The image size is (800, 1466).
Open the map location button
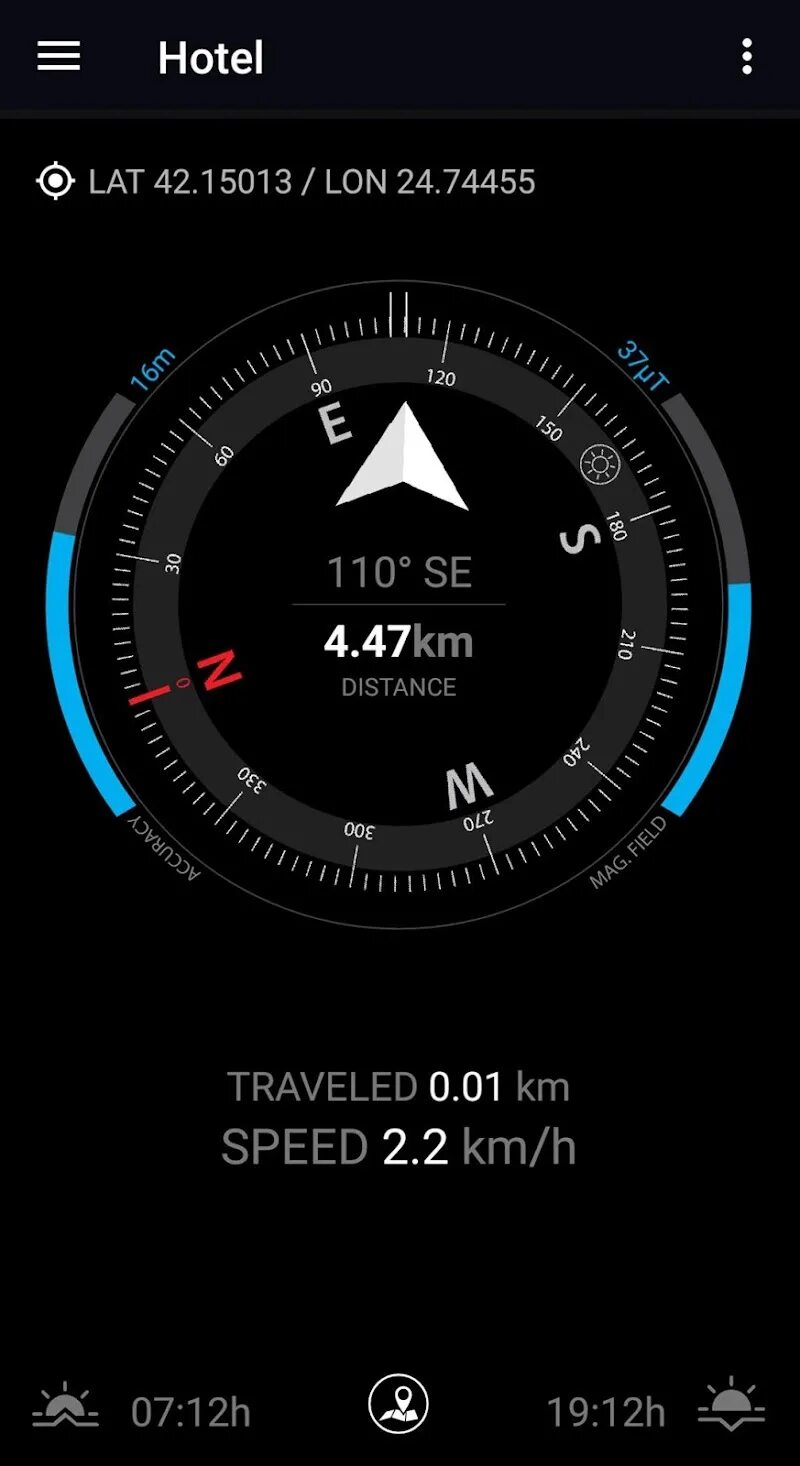tap(398, 1403)
